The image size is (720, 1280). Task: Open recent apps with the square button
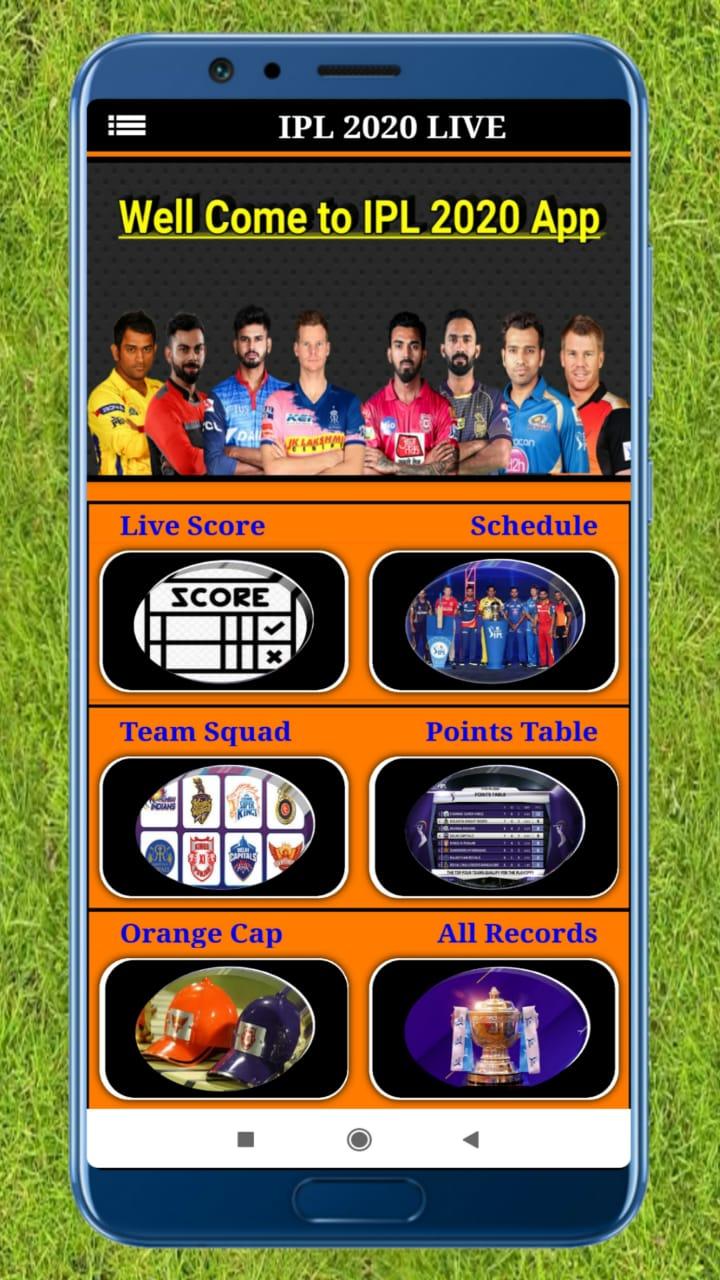pos(246,1139)
